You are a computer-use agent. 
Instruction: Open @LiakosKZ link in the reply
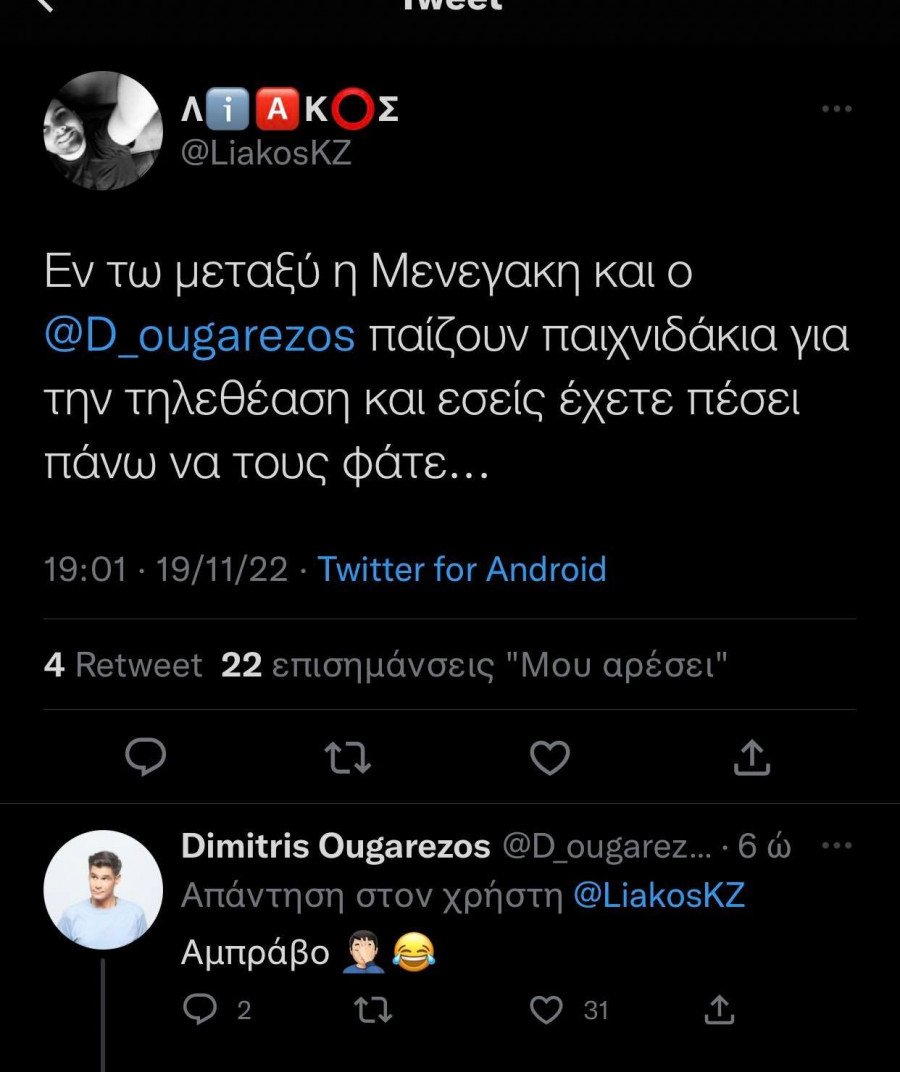[x=659, y=895]
